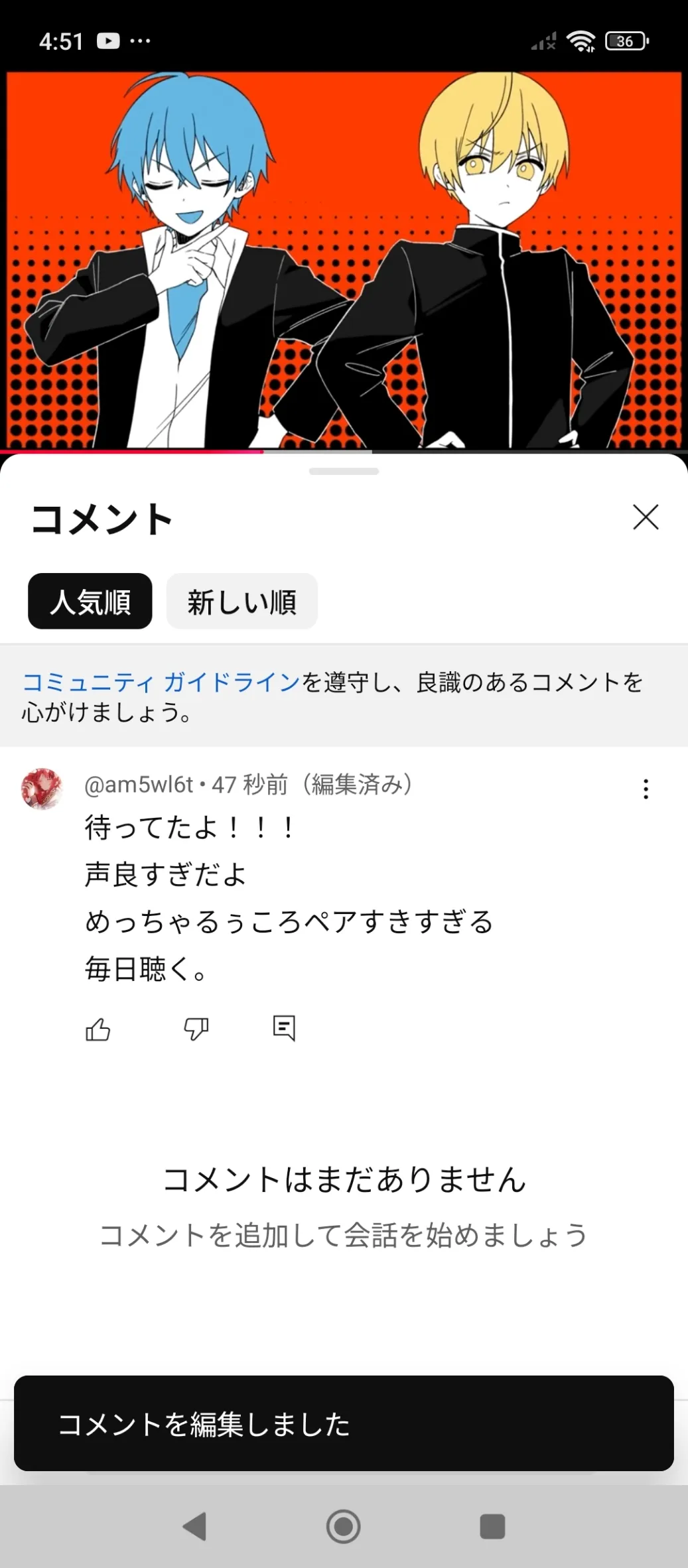This screenshot has height=1568, width=688.
Task: Open the options menu for @am5wl6t's comment
Action: pyautogui.click(x=646, y=789)
